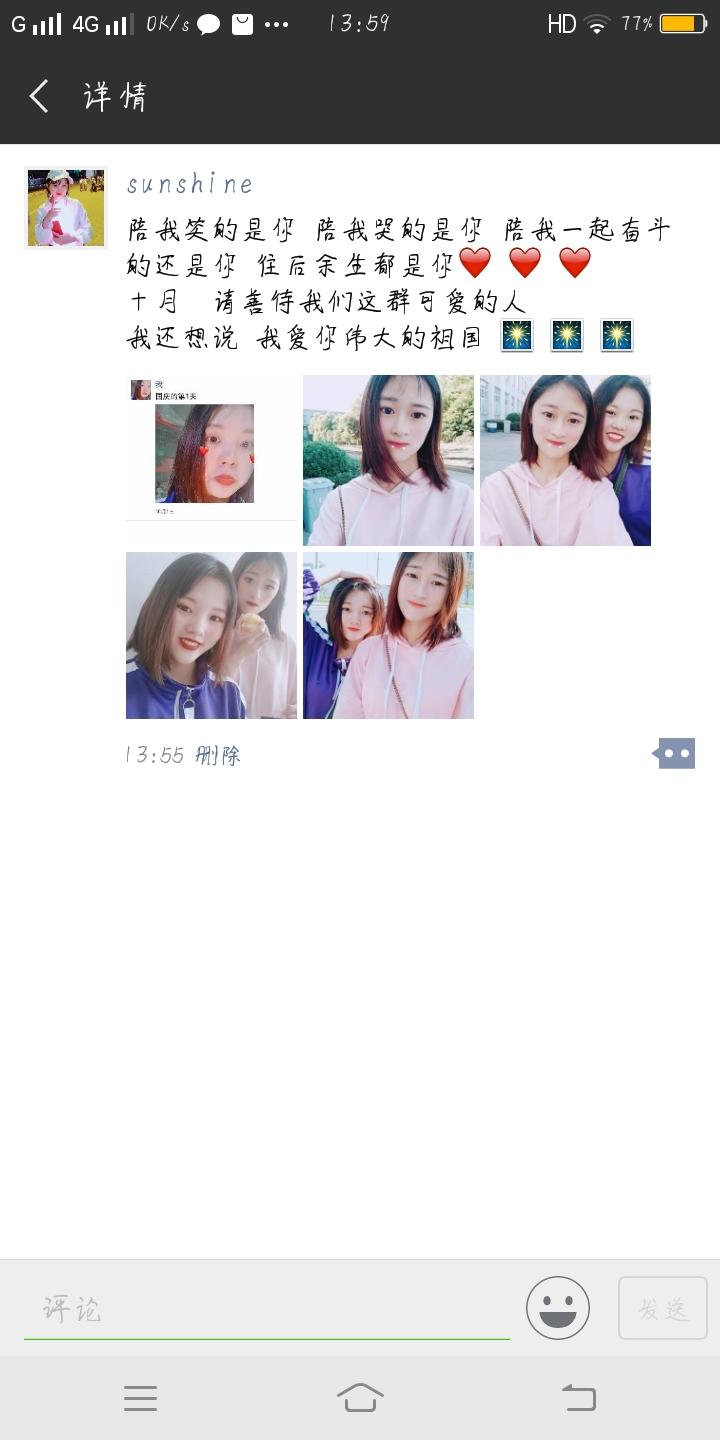View the third photo in the top row
The height and width of the screenshot is (1440, 720).
coord(565,460)
